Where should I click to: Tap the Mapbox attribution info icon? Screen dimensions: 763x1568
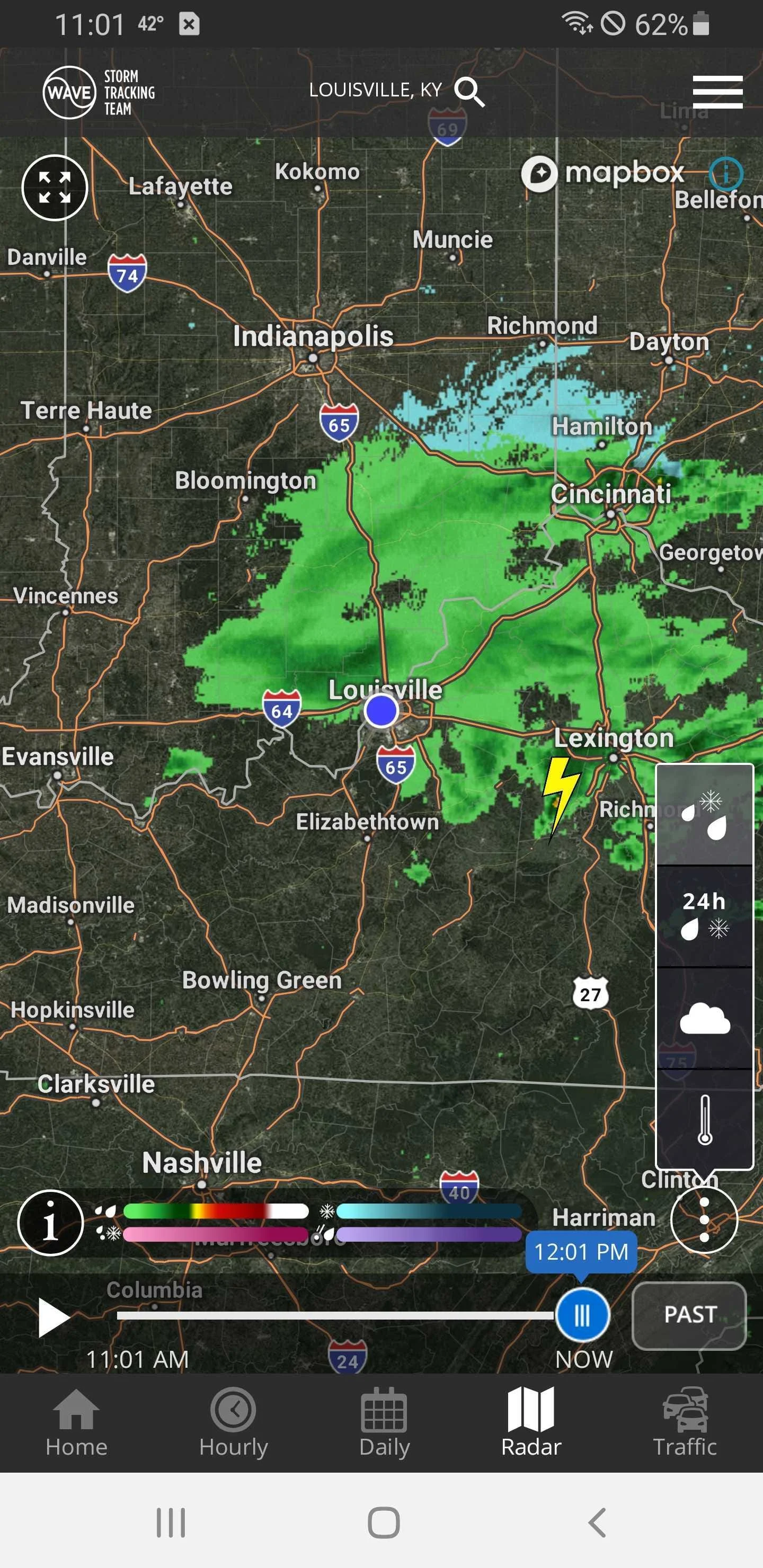(x=727, y=175)
